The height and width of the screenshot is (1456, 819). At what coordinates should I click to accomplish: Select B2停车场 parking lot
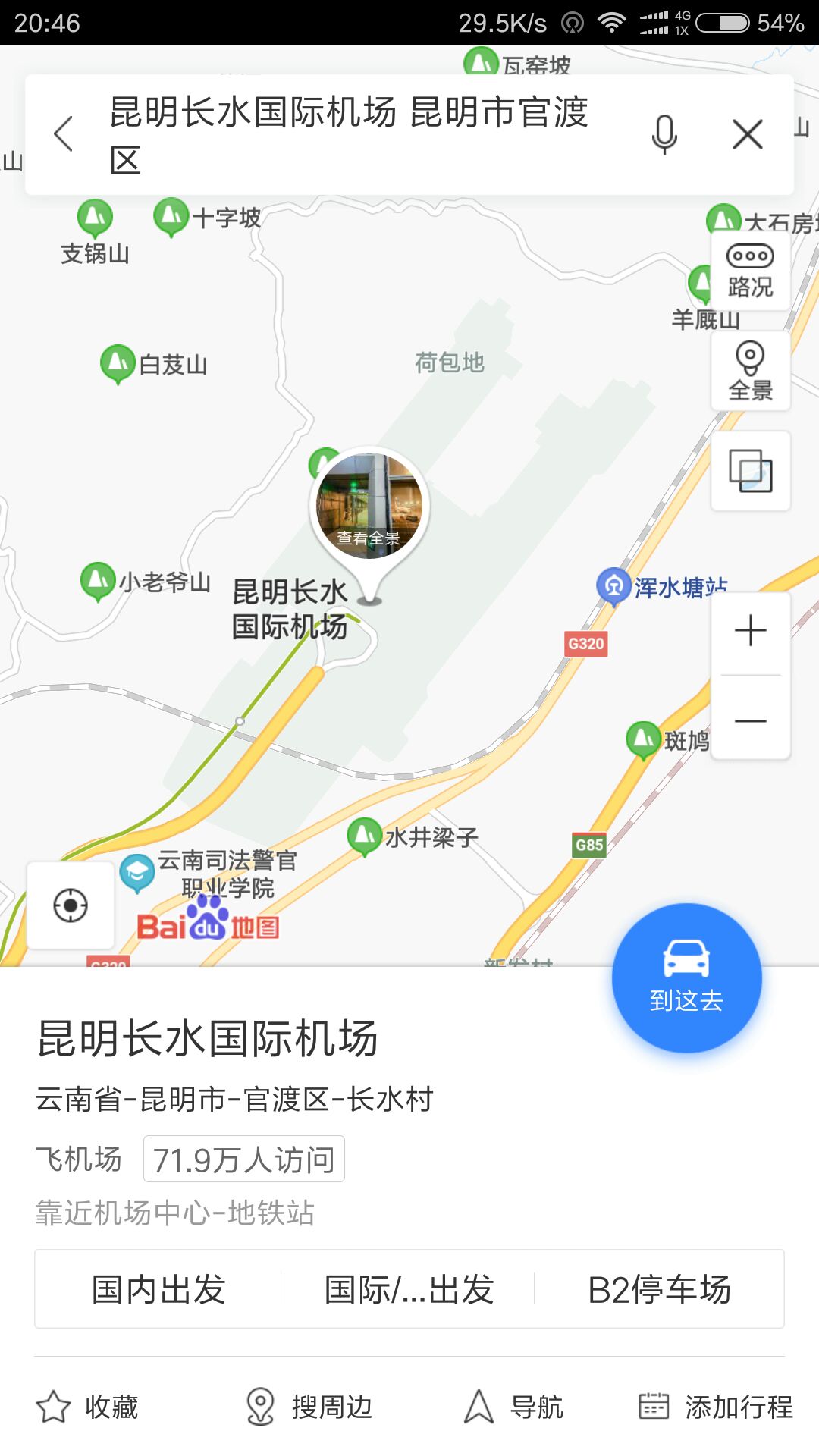[659, 1289]
